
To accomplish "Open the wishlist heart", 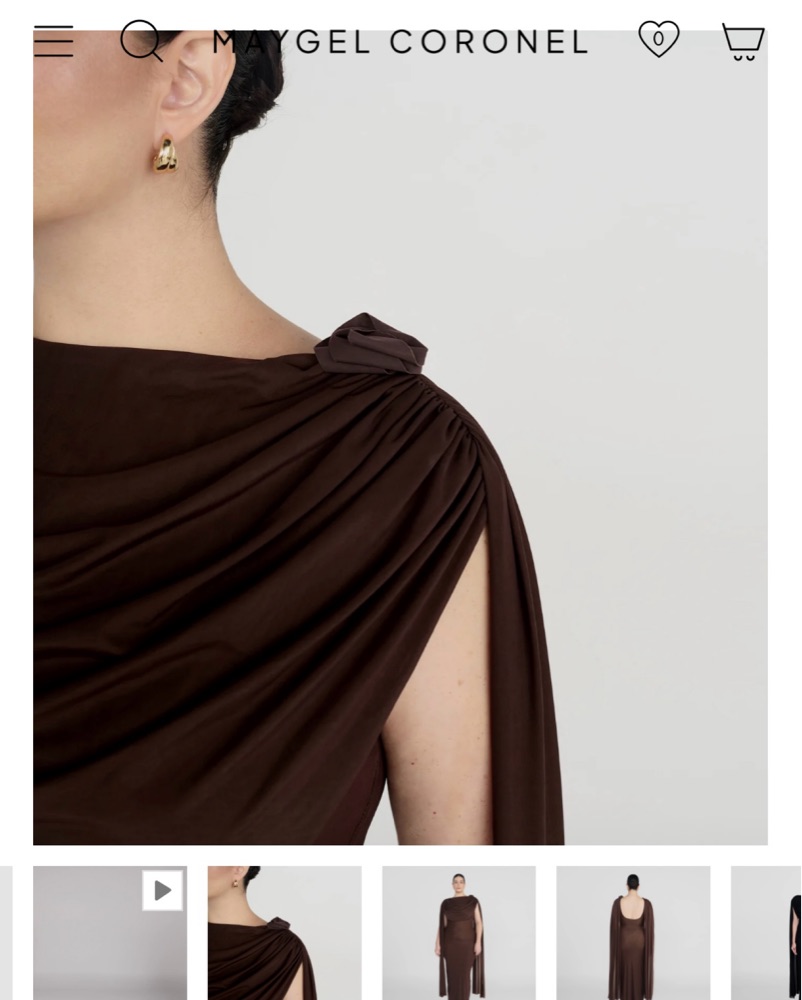I will [x=658, y=40].
